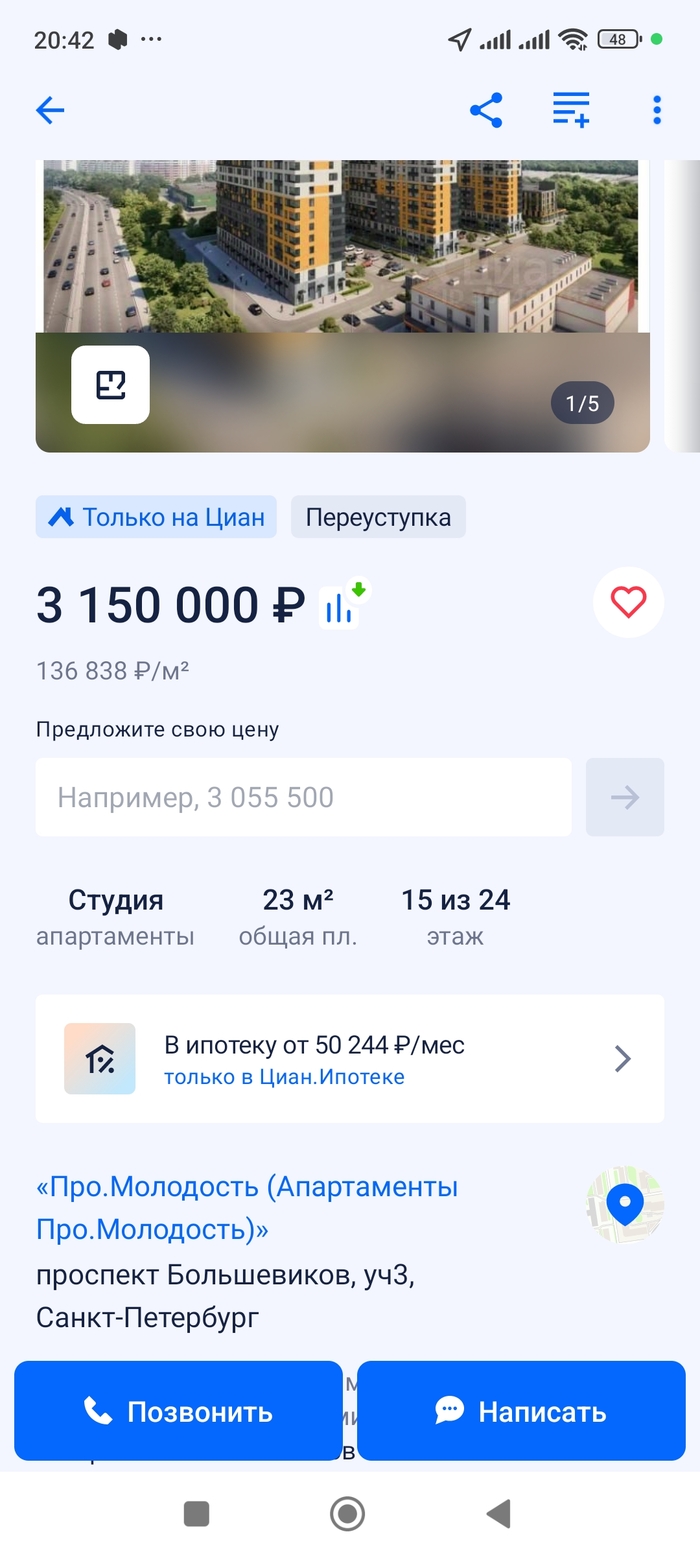
Task: View the floor plan layout button
Action: (x=110, y=385)
